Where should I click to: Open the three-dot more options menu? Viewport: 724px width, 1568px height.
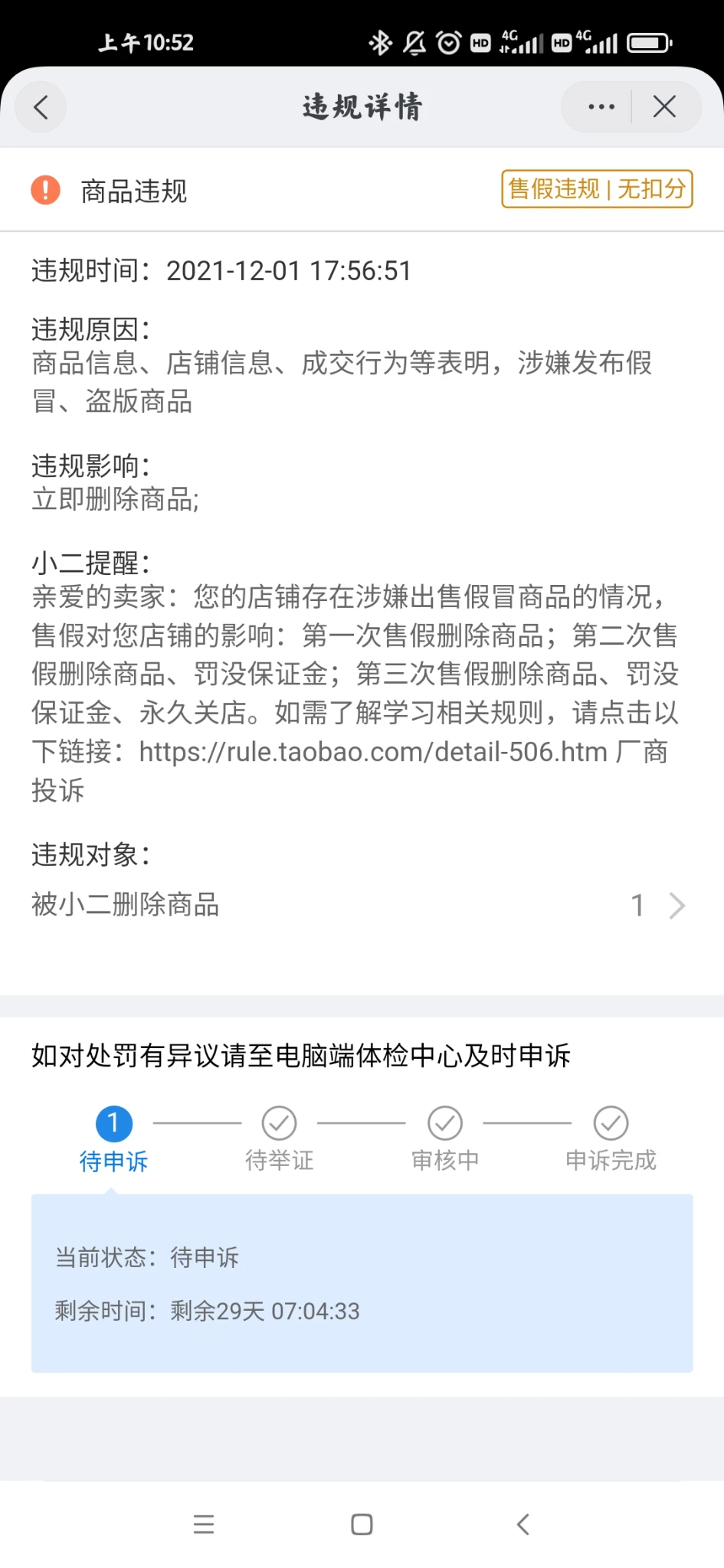601,107
